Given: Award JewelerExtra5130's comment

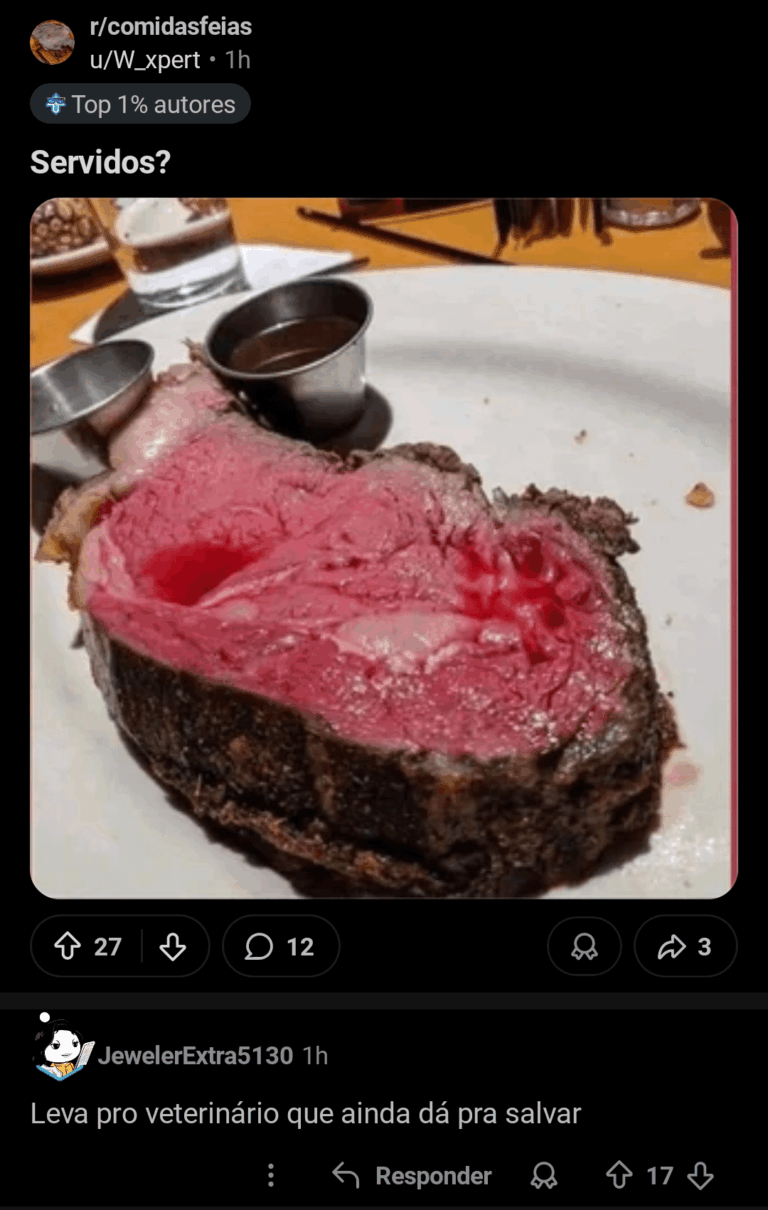Looking at the screenshot, I should (x=544, y=1176).
